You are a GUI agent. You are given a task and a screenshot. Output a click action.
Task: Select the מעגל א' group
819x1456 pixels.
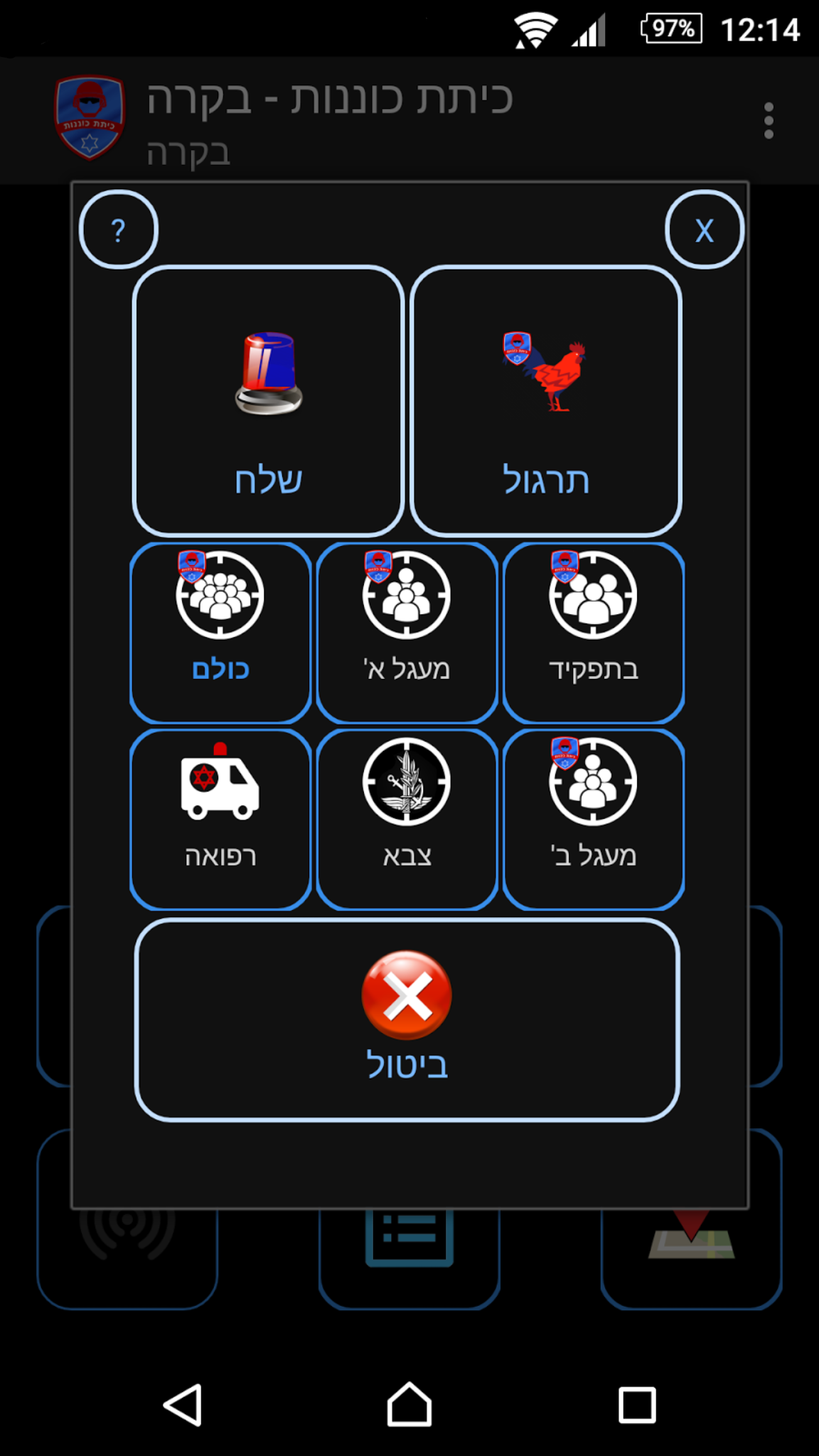point(407,633)
